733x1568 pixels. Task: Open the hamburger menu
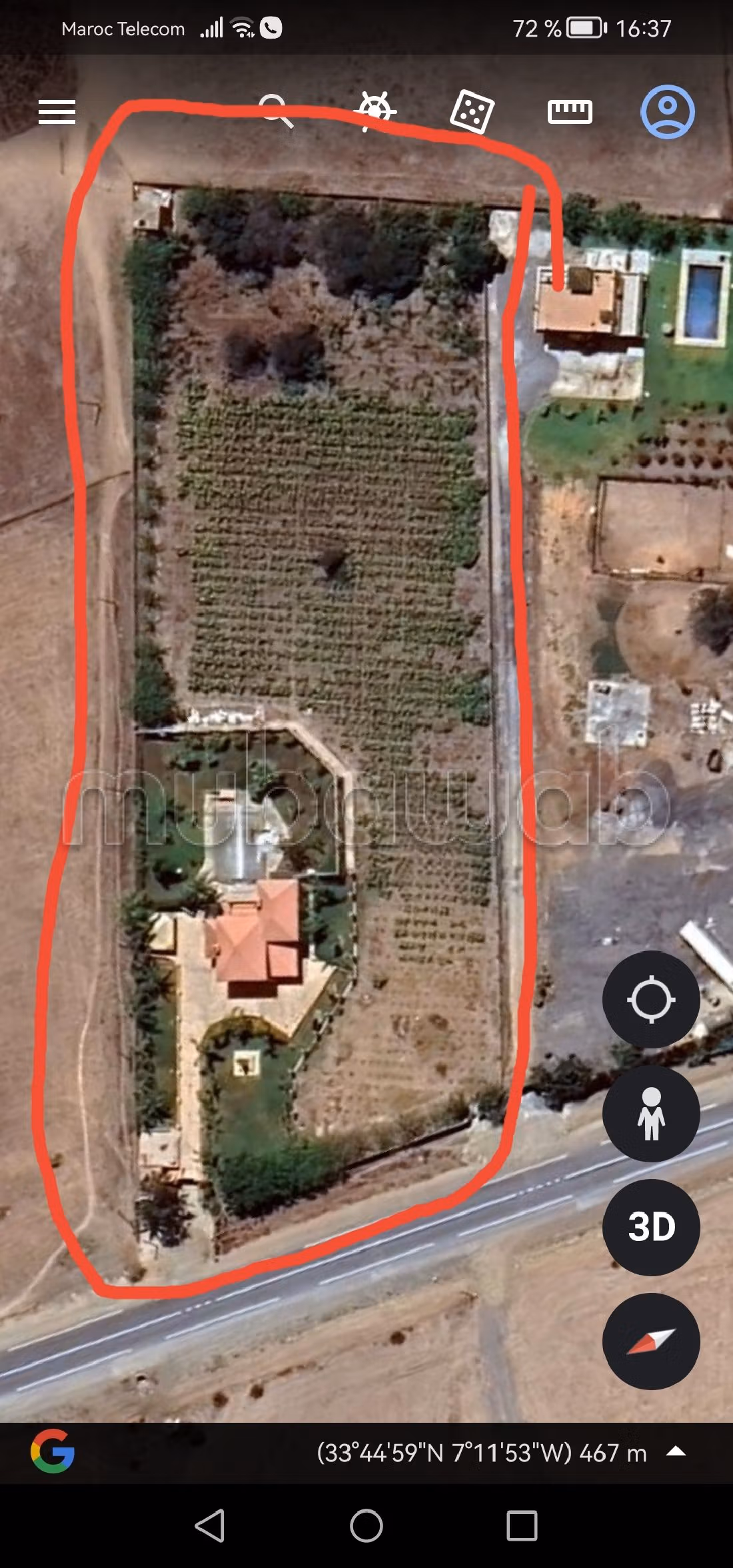coord(57,111)
